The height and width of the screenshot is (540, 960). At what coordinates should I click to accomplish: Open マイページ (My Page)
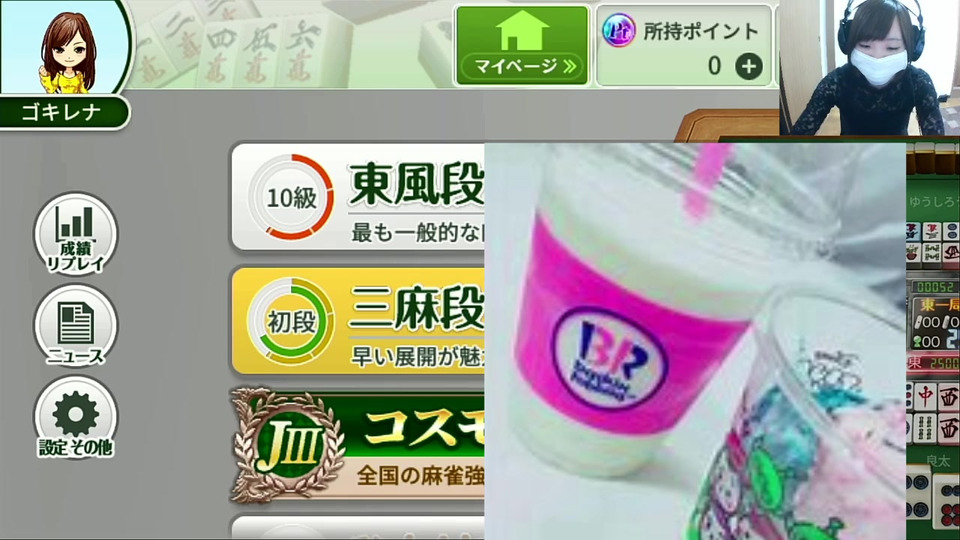pyautogui.click(x=524, y=46)
